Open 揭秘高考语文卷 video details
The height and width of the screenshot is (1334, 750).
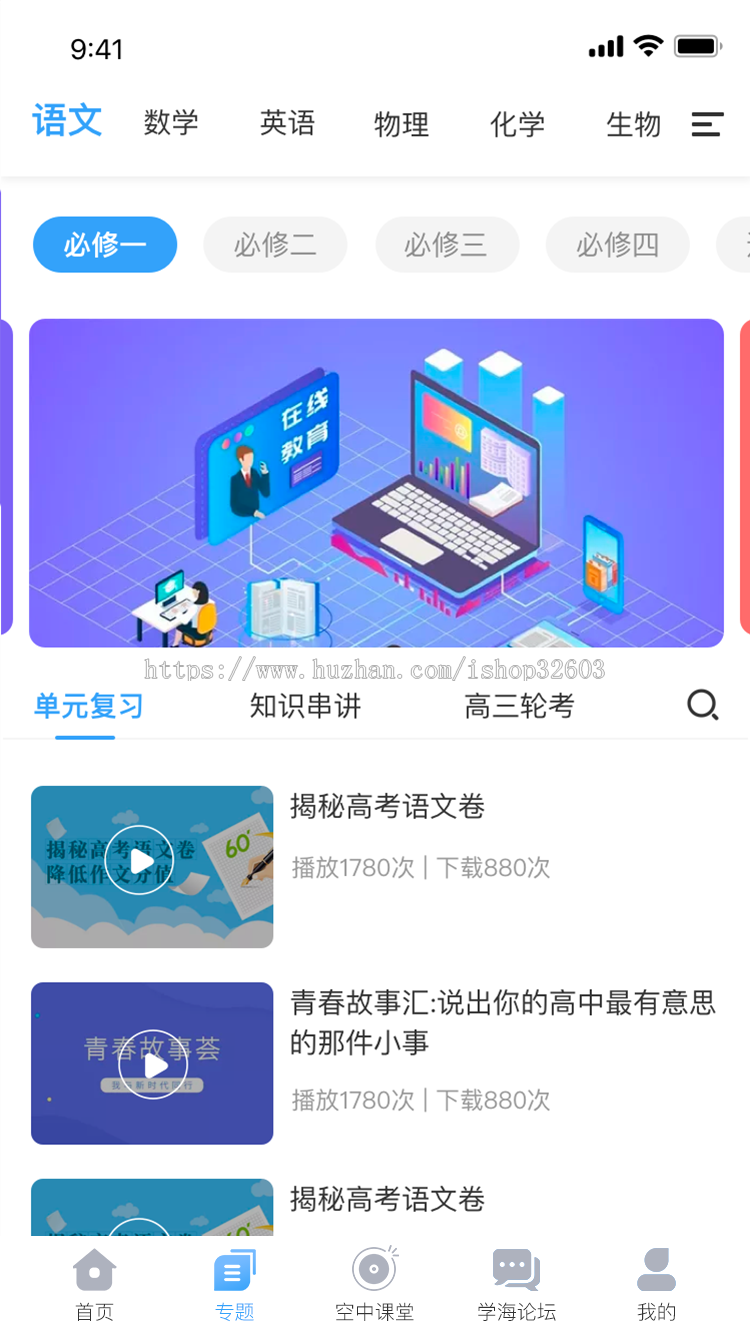pyautogui.click(x=386, y=807)
